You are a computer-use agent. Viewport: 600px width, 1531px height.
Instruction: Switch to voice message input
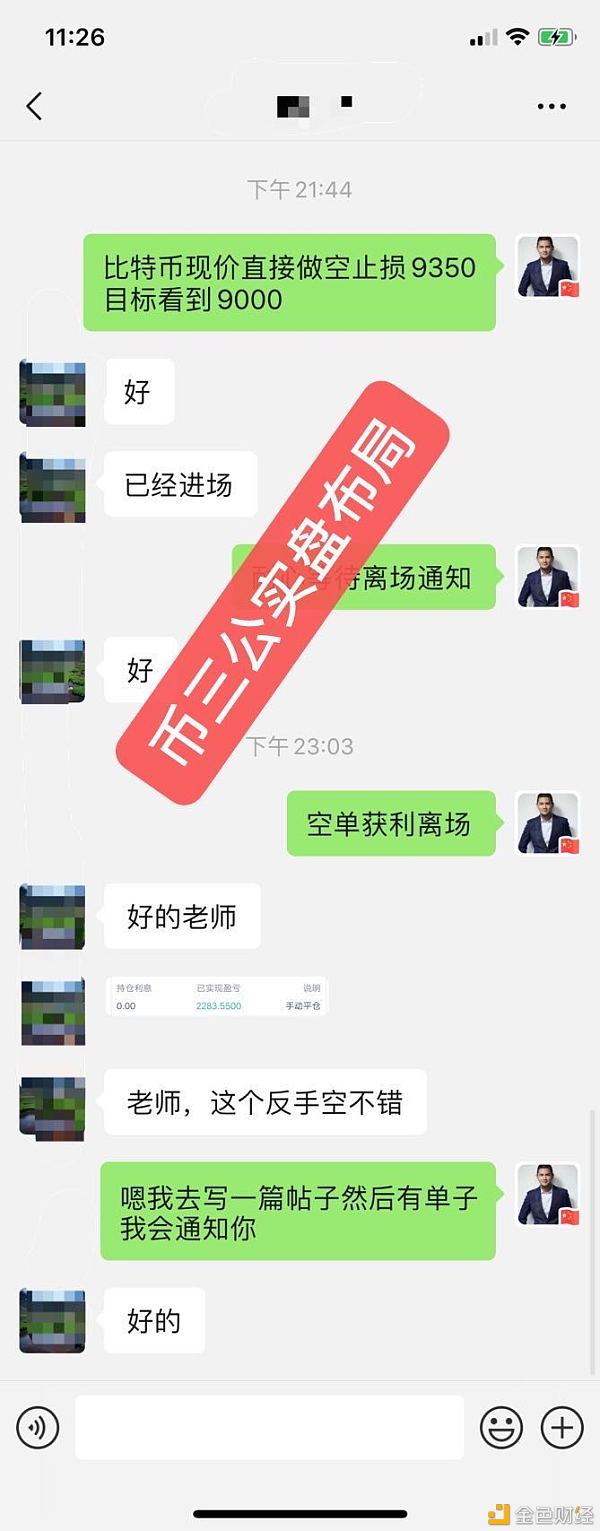tap(38, 1427)
